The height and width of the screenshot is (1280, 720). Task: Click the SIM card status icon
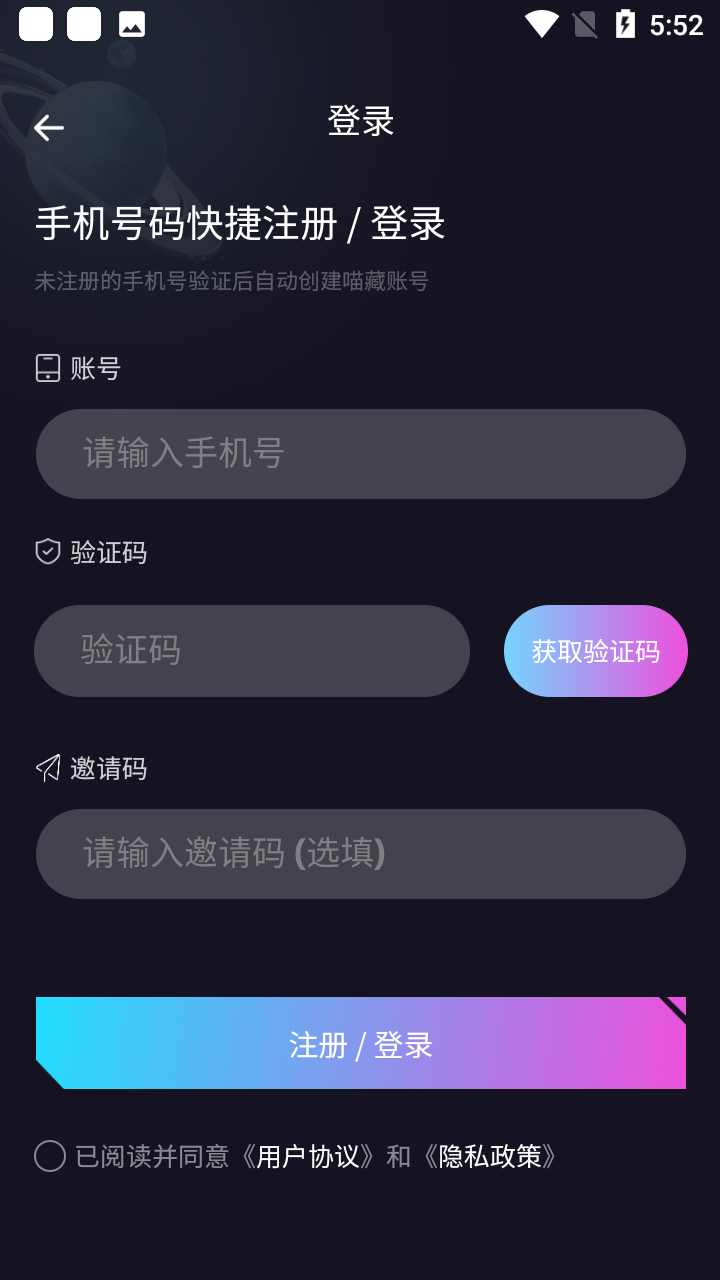coord(586,23)
